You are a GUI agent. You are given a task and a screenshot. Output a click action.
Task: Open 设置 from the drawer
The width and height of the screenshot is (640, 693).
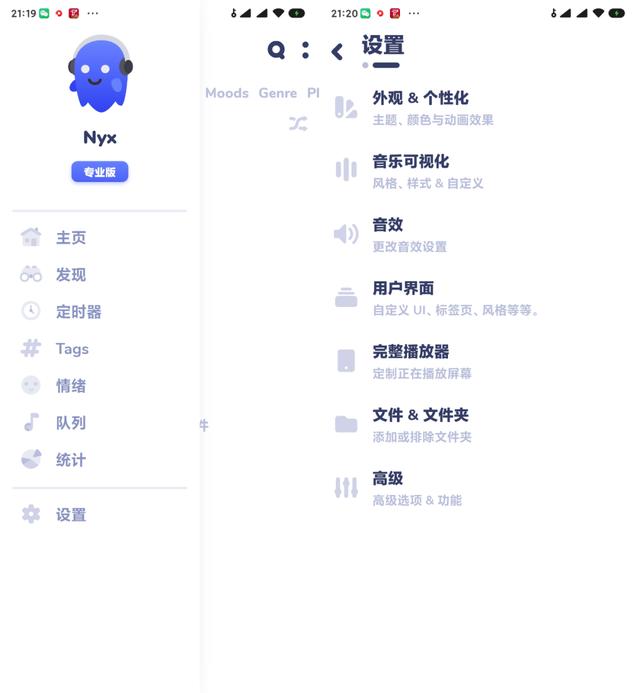coord(70,515)
